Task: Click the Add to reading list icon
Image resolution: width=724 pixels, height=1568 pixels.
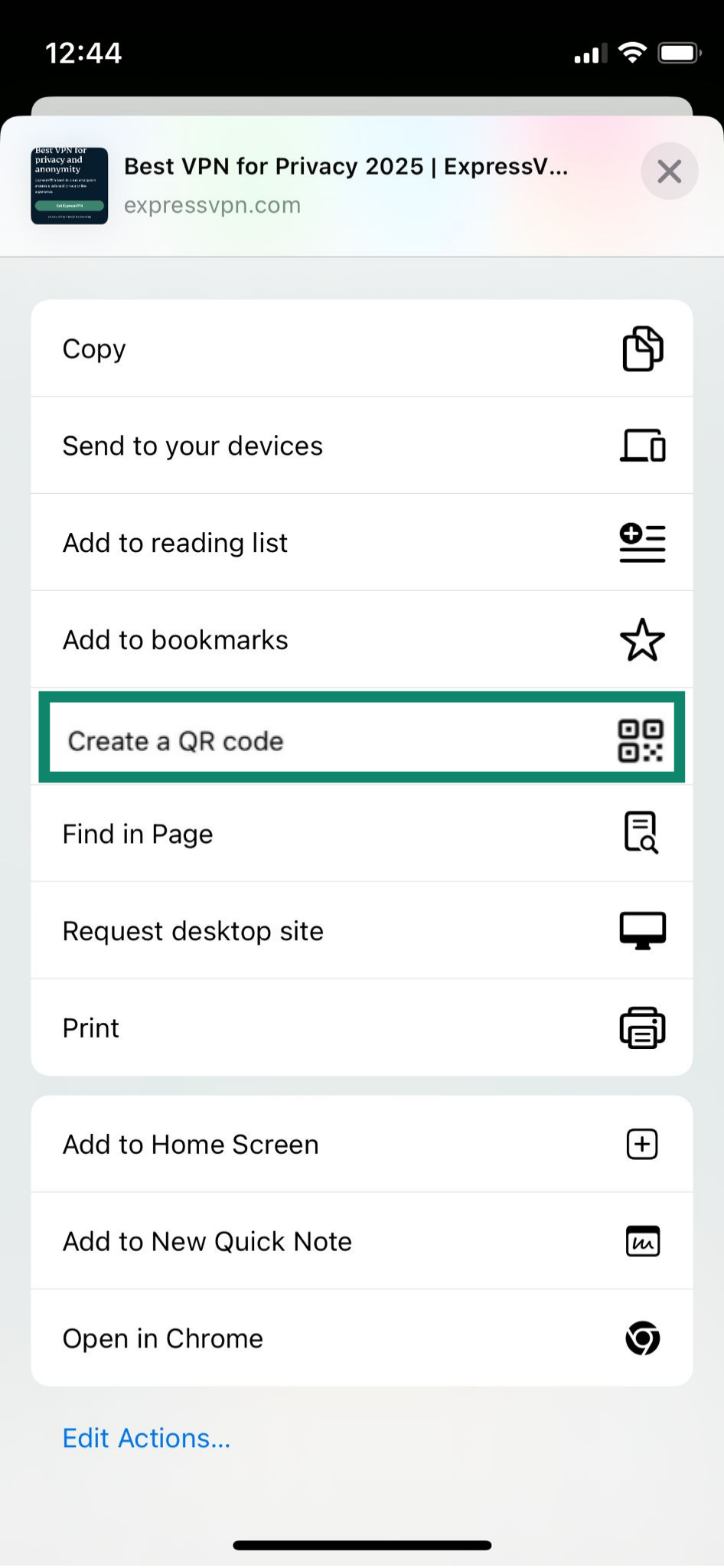Action: point(642,542)
